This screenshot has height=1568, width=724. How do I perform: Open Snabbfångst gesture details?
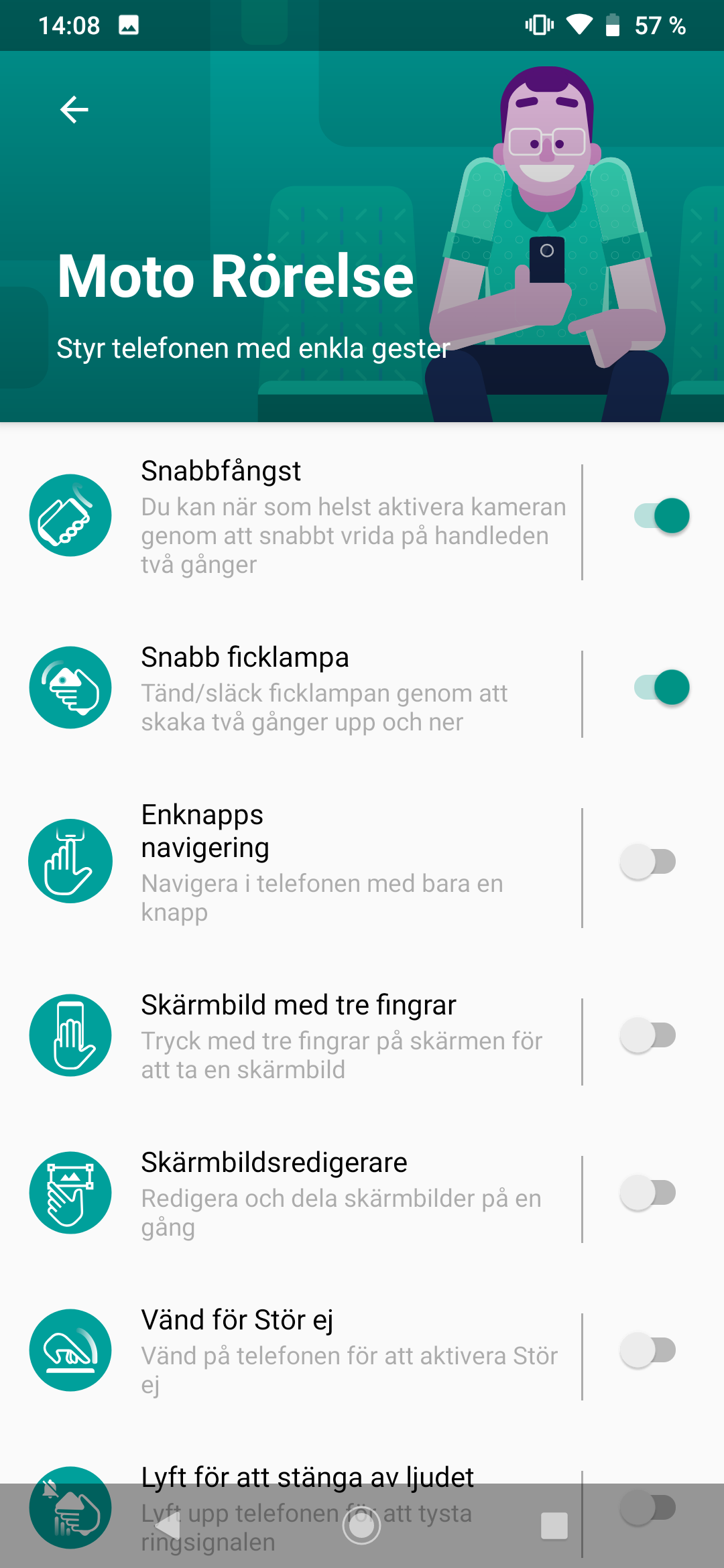302,517
